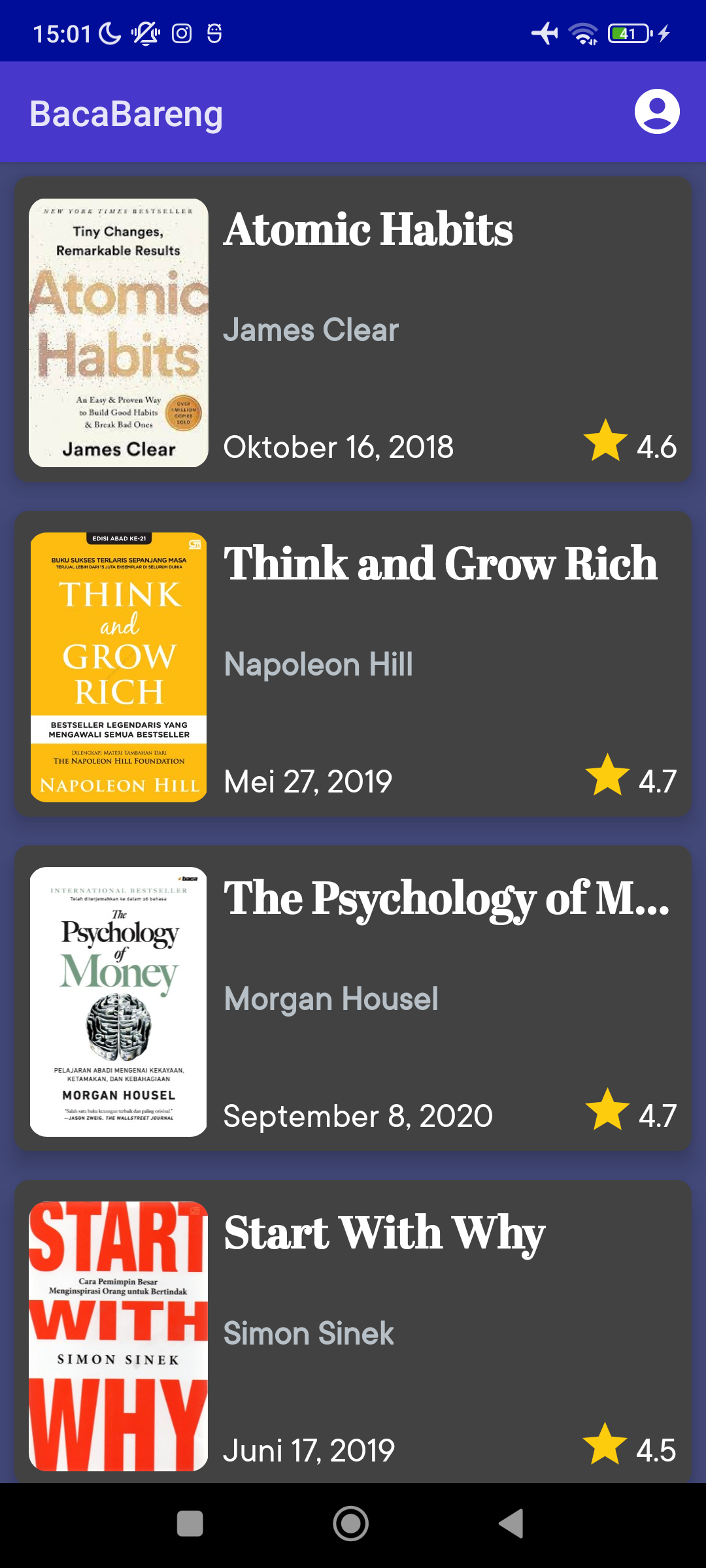Go back using the system back button

[512, 1524]
